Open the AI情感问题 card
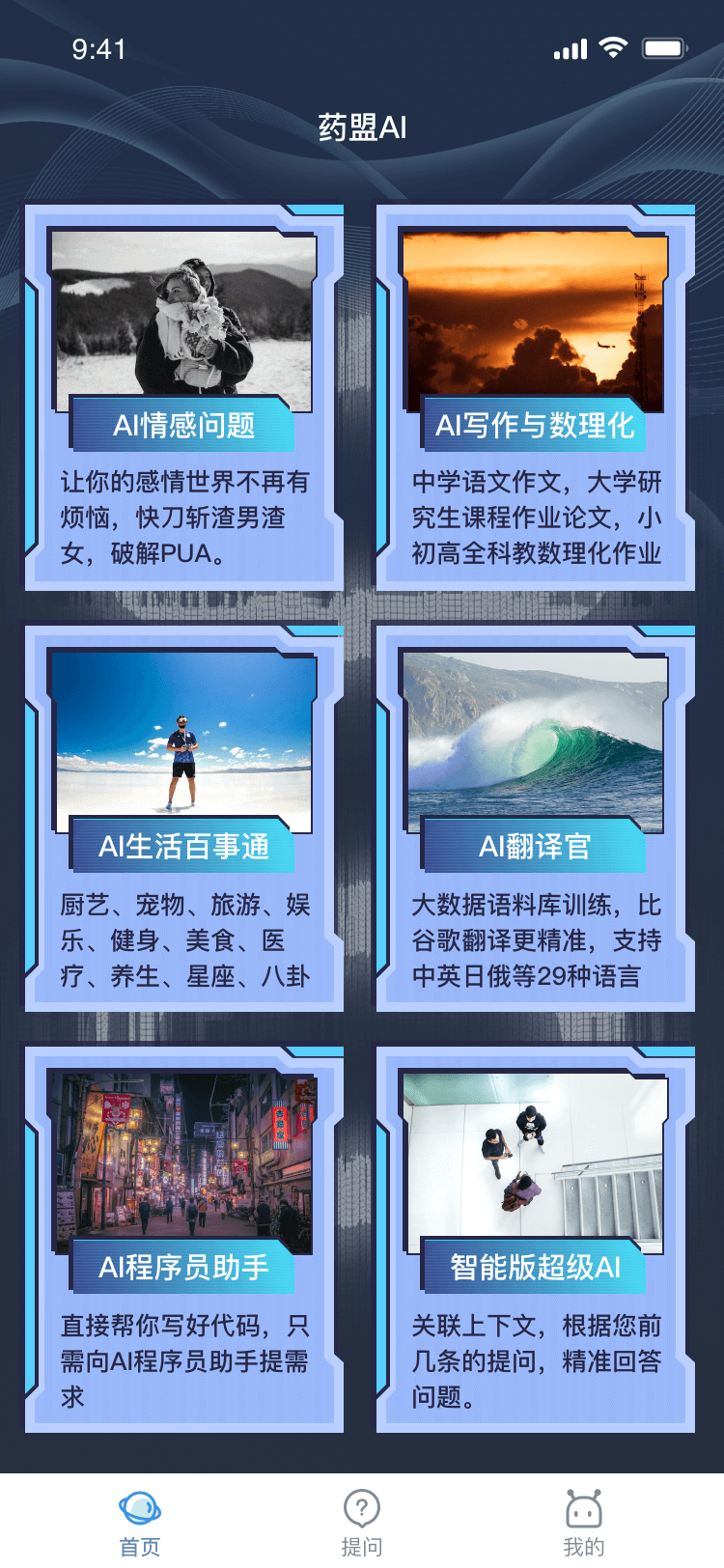Image resolution: width=724 pixels, height=1568 pixels. click(x=183, y=397)
